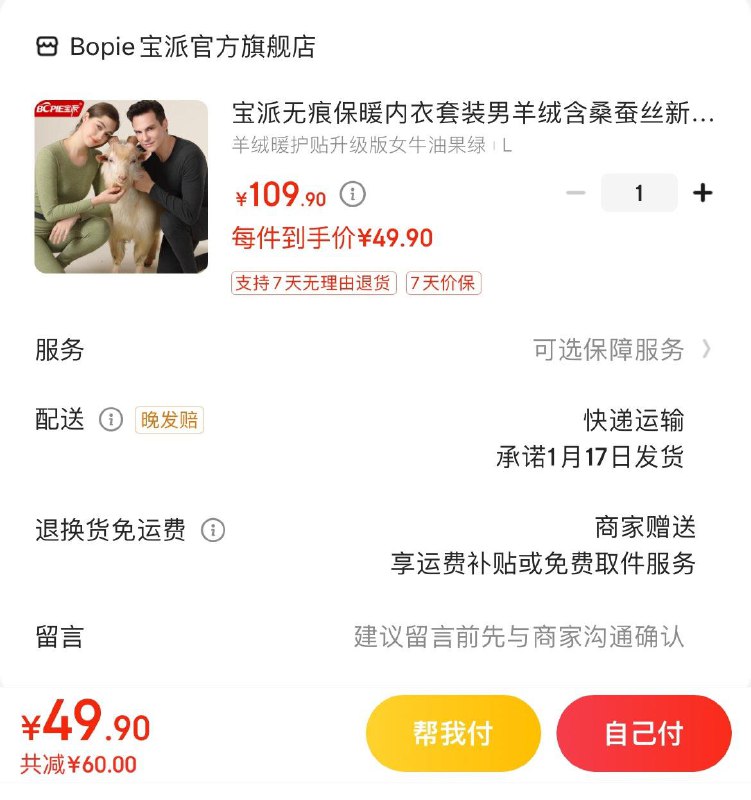This screenshot has width=751, height=800.
Task: Enter a note in the 留言 field
Action: [518, 636]
